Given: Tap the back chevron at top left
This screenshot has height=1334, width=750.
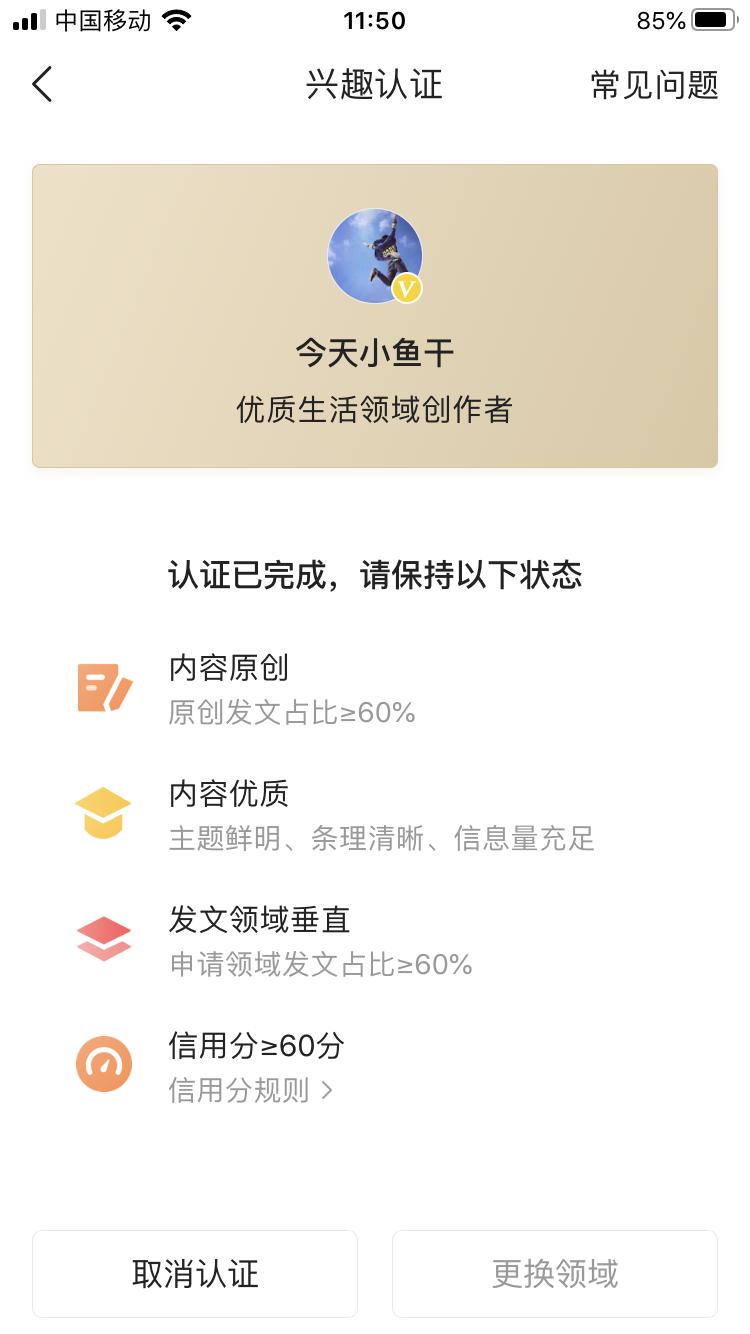Looking at the screenshot, I should pos(42,84).
